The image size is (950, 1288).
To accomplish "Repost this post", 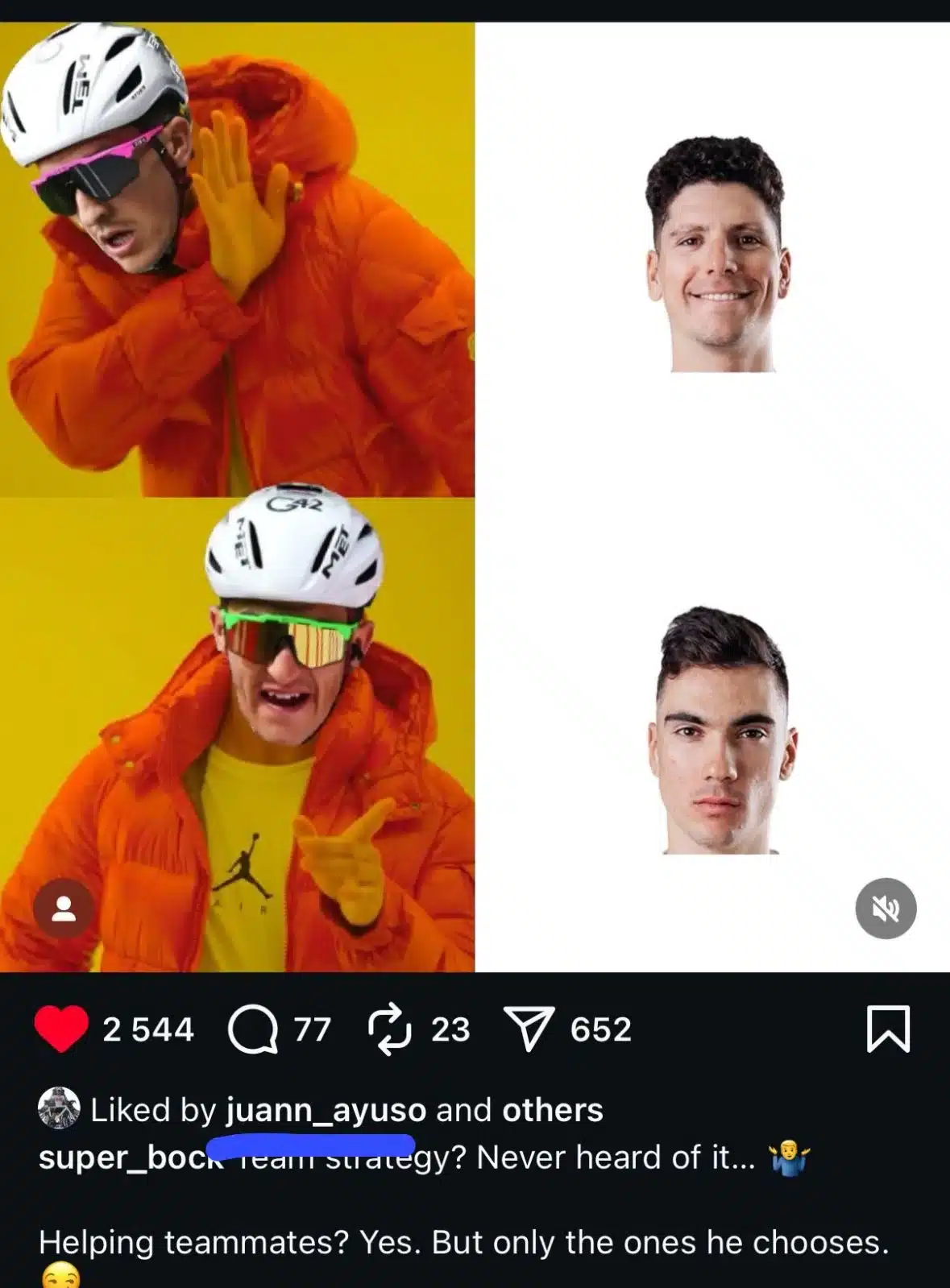I will click(x=389, y=1029).
